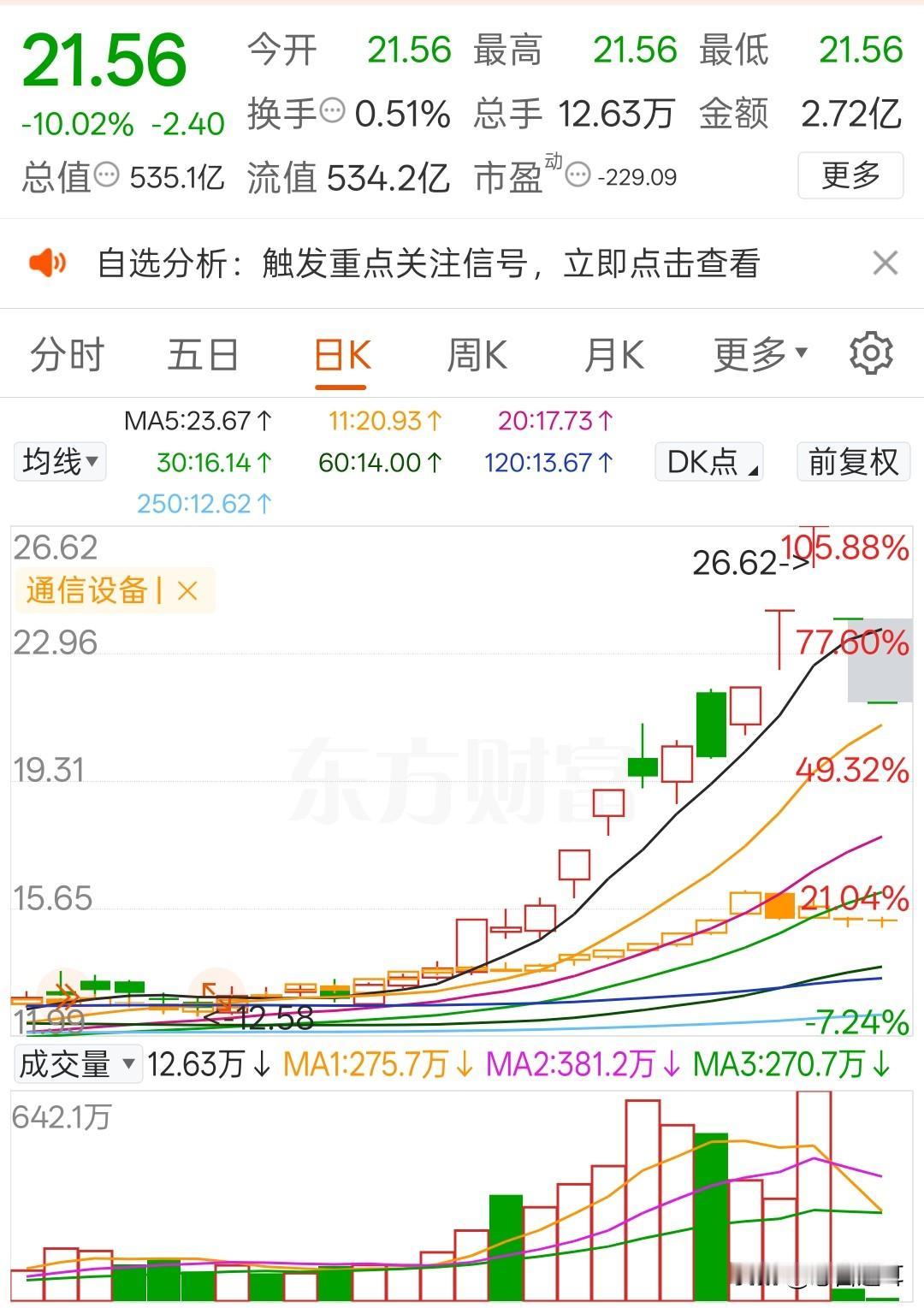Switch price mode to 前复权
924x1308 pixels.
pos(852,462)
